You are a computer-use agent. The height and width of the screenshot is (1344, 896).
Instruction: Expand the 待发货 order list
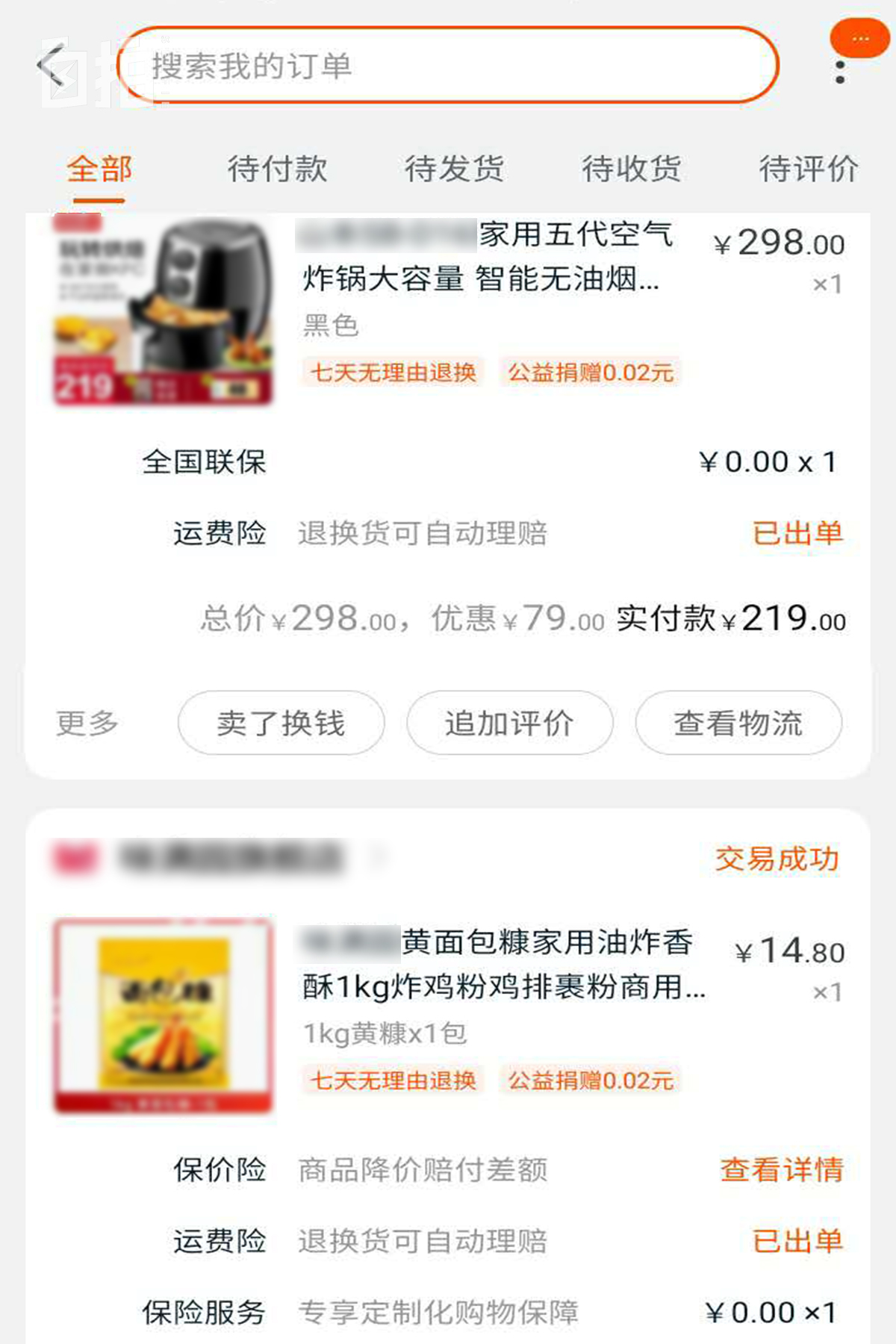point(455,169)
